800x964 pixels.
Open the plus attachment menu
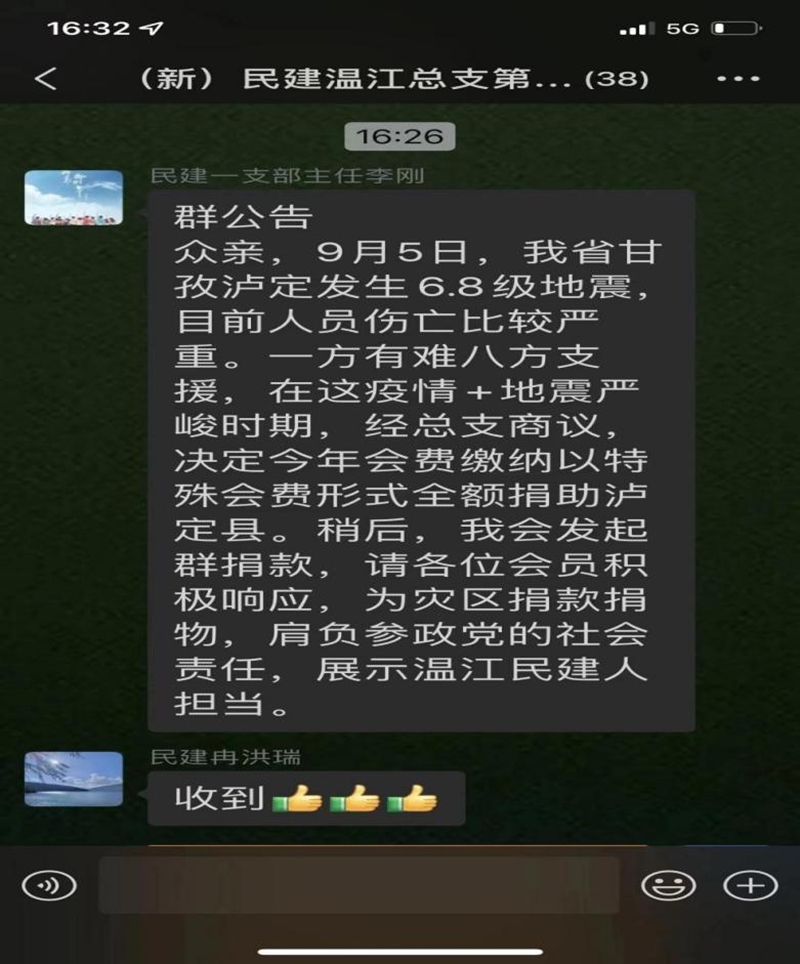coord(749,885)
